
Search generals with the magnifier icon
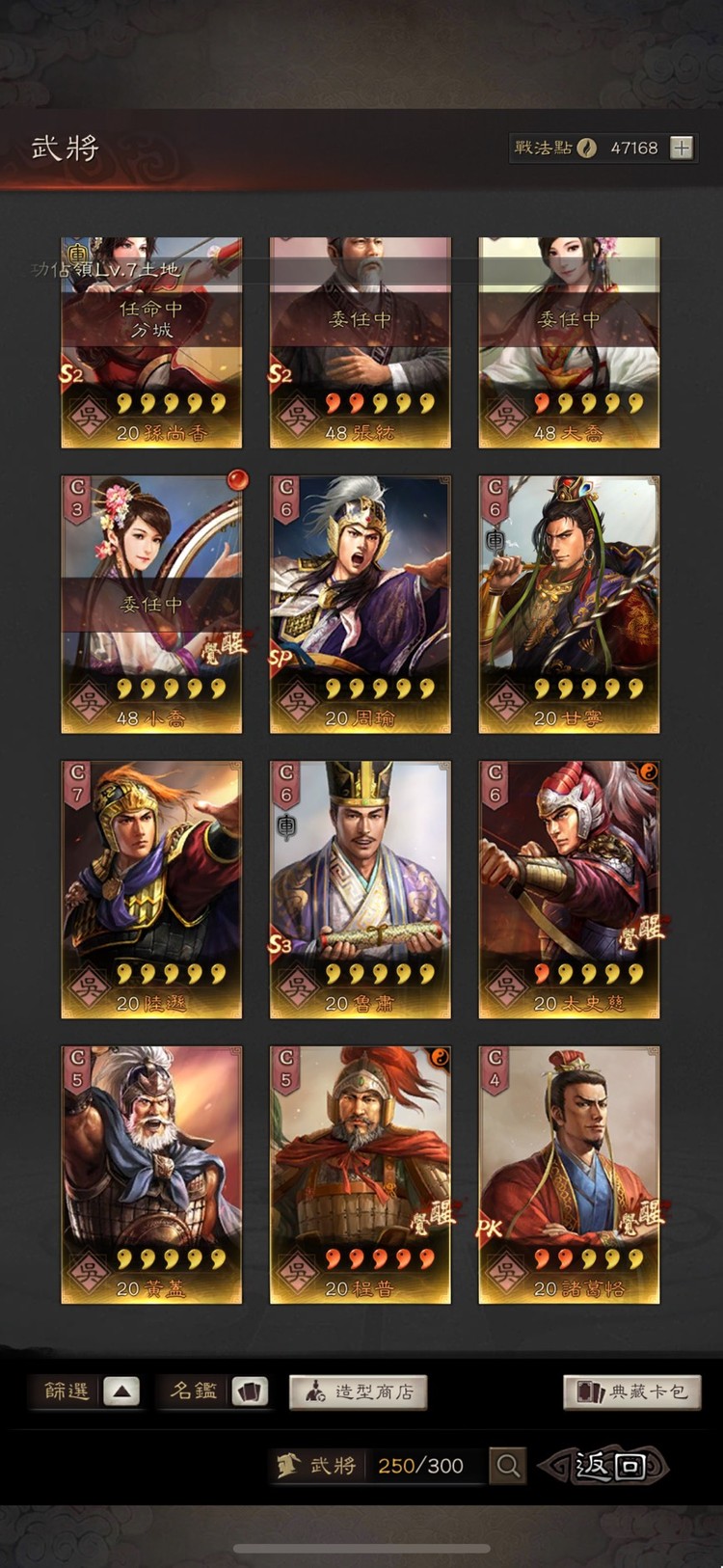coord(508,1467)
